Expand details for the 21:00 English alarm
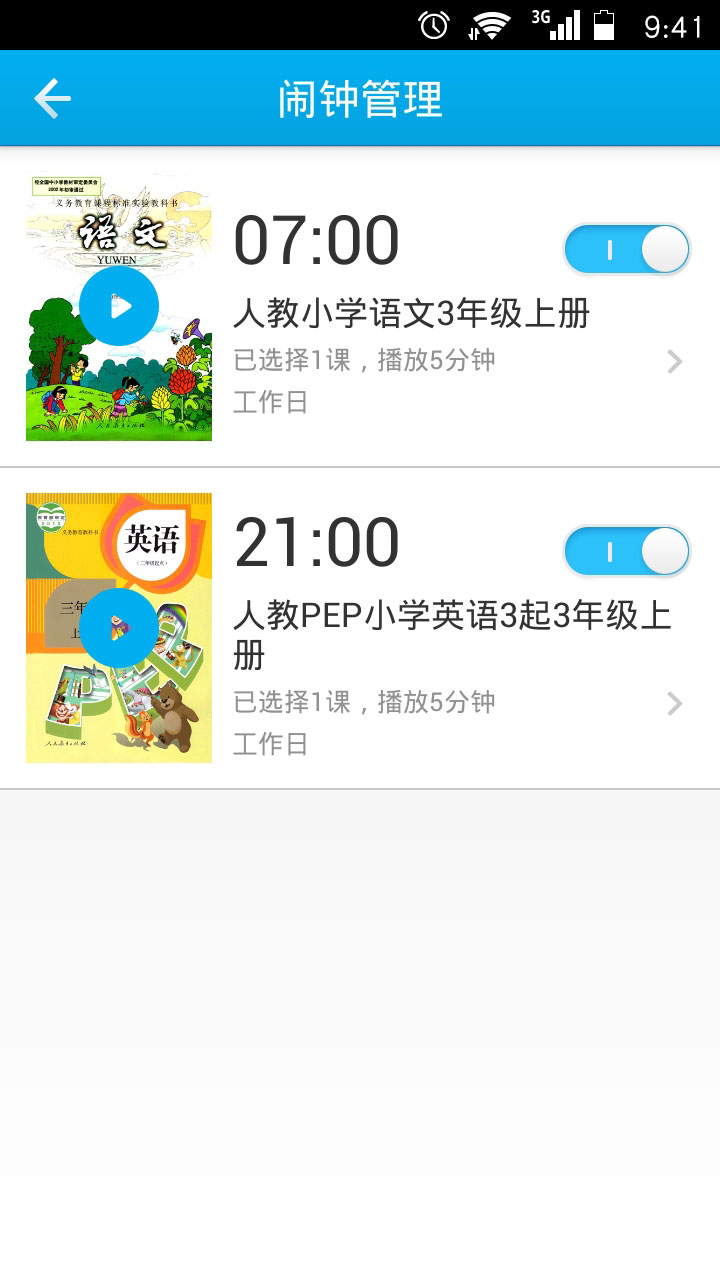 pyautogui.click(x=673, y=703)
